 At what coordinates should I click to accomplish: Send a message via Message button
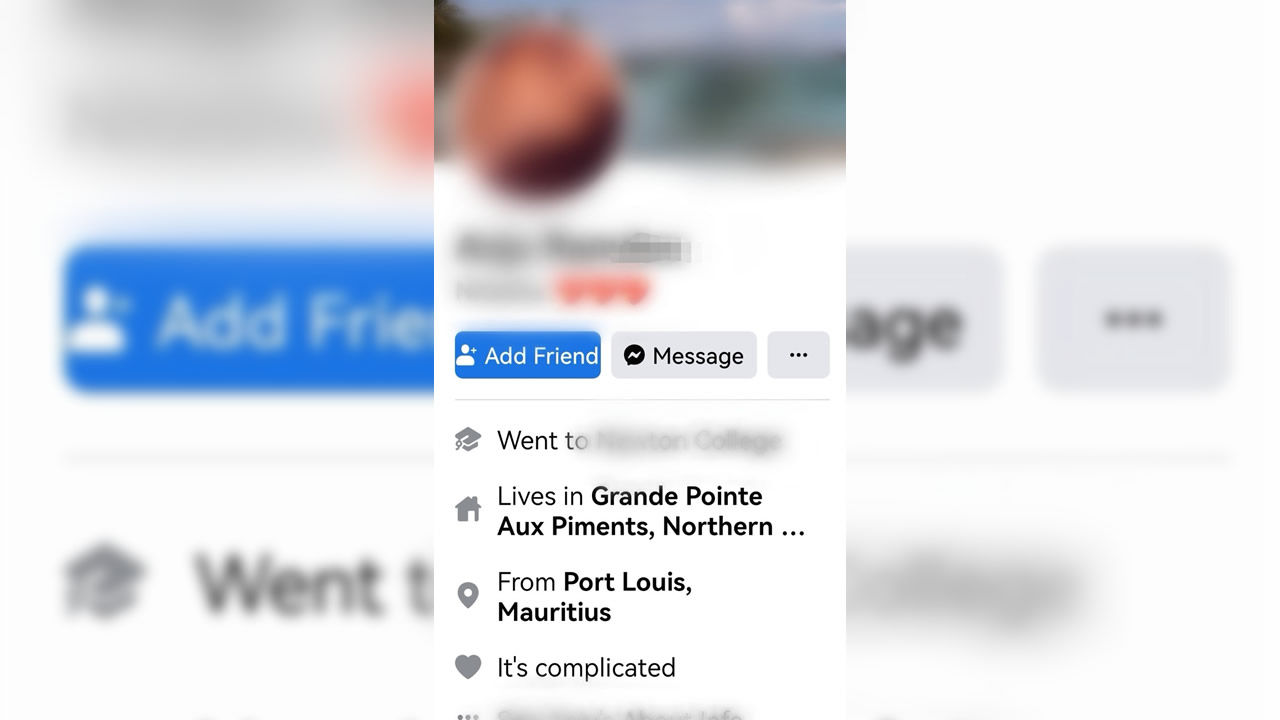click(684, 355)
